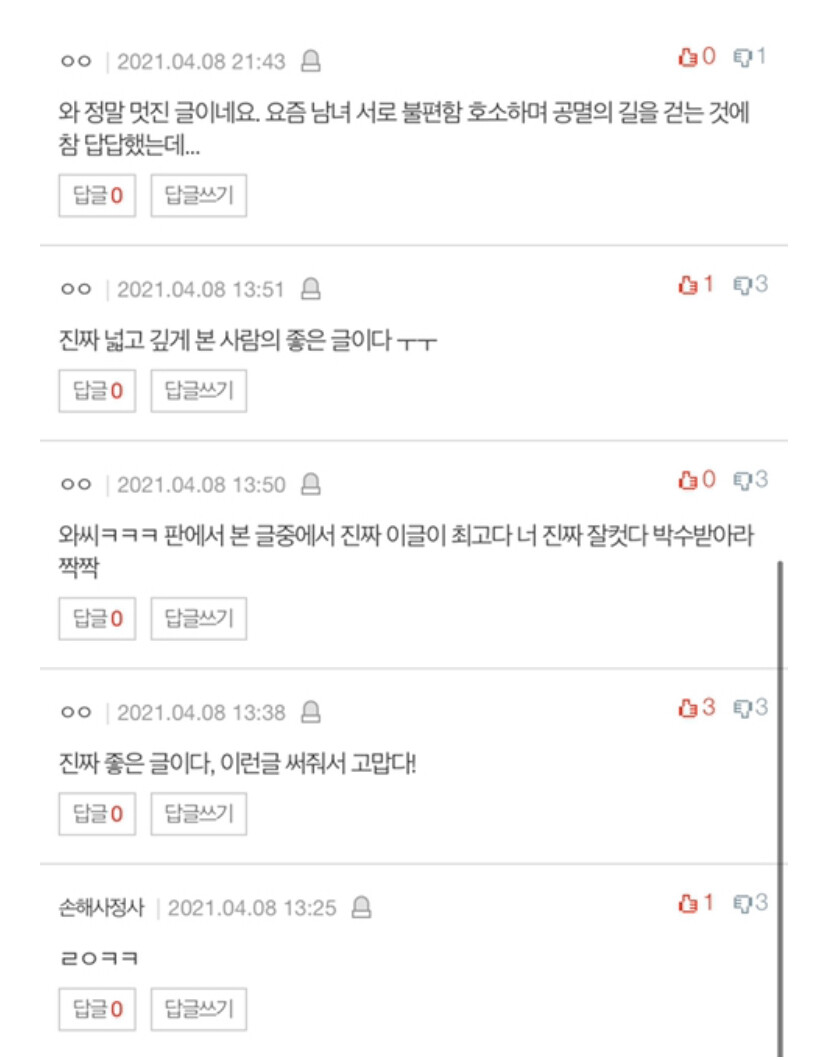Like the 13:51 comment
828x1060 pixels.
tap(696, 285)
